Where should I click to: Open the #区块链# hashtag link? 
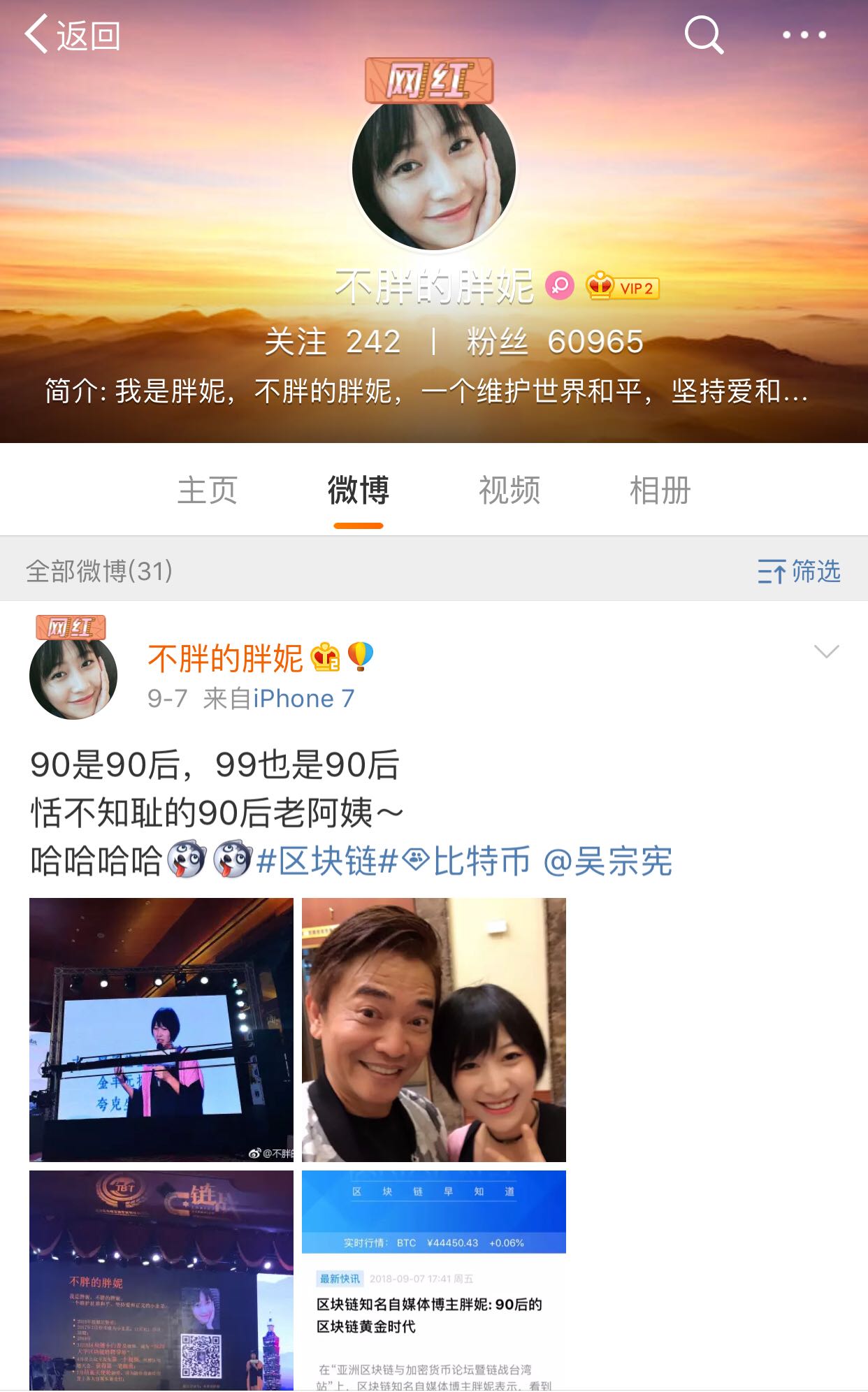[327, 860]
